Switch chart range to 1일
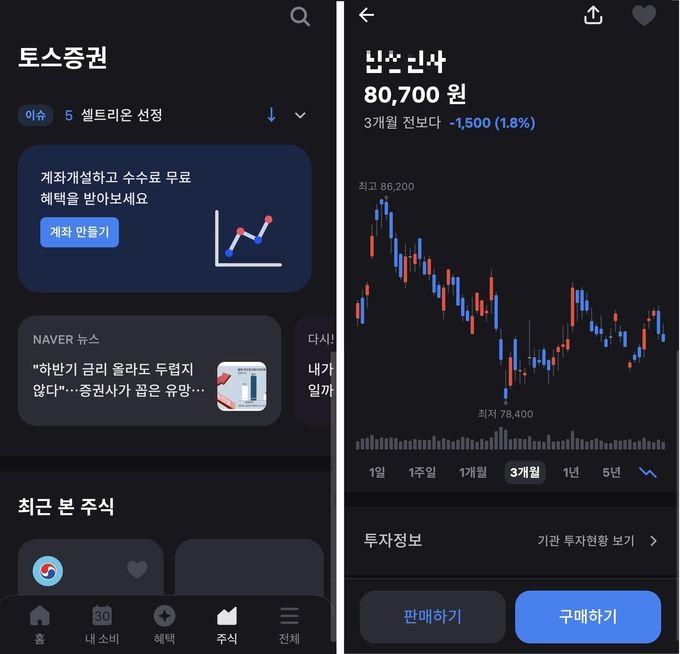Screen dimensions: 680x654 (x=377, y=472)
